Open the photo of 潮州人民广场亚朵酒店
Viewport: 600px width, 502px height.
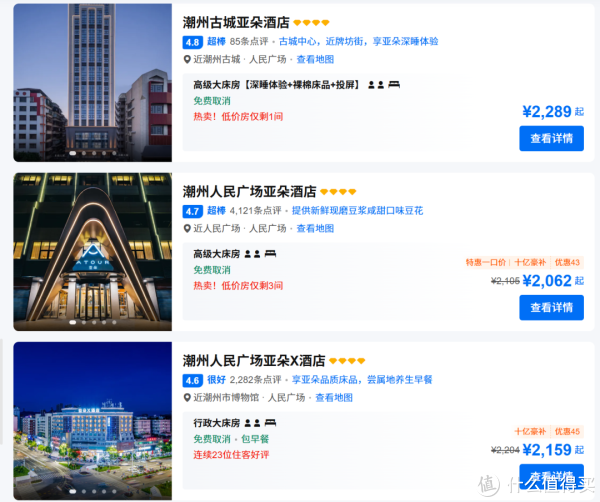click(x=92, y=252)
